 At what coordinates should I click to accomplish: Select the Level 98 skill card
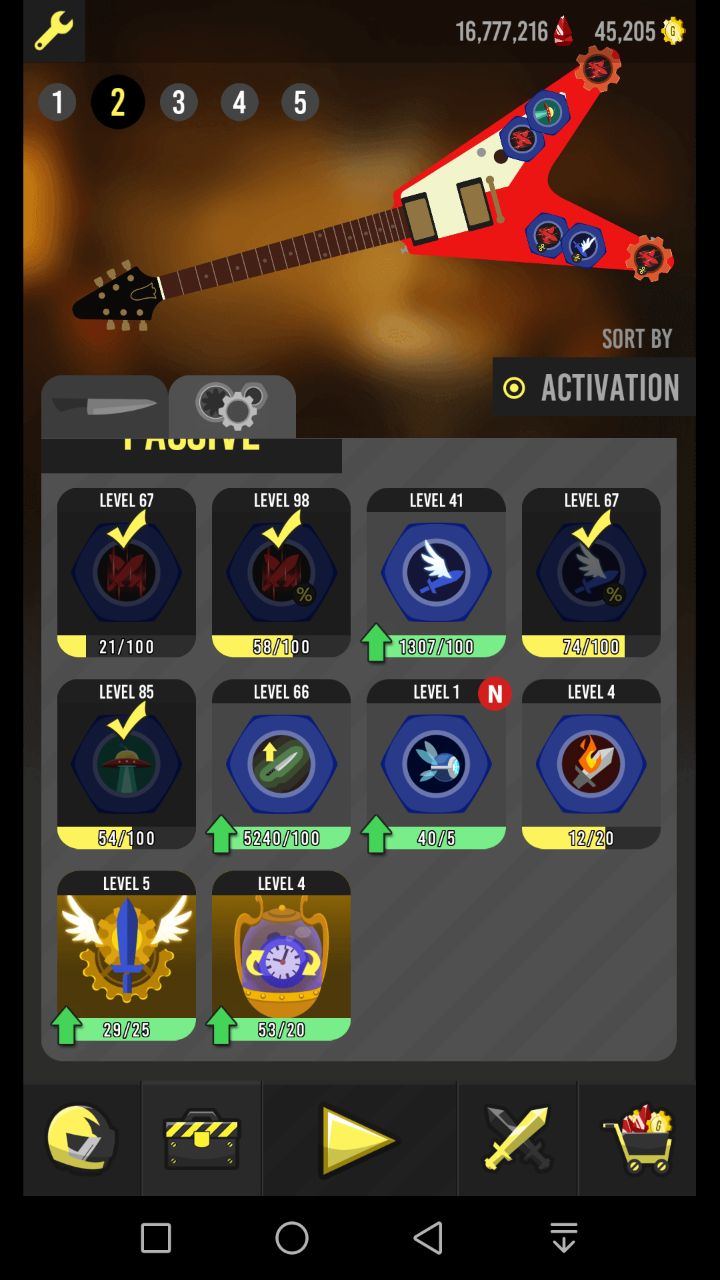pos(281,573)
